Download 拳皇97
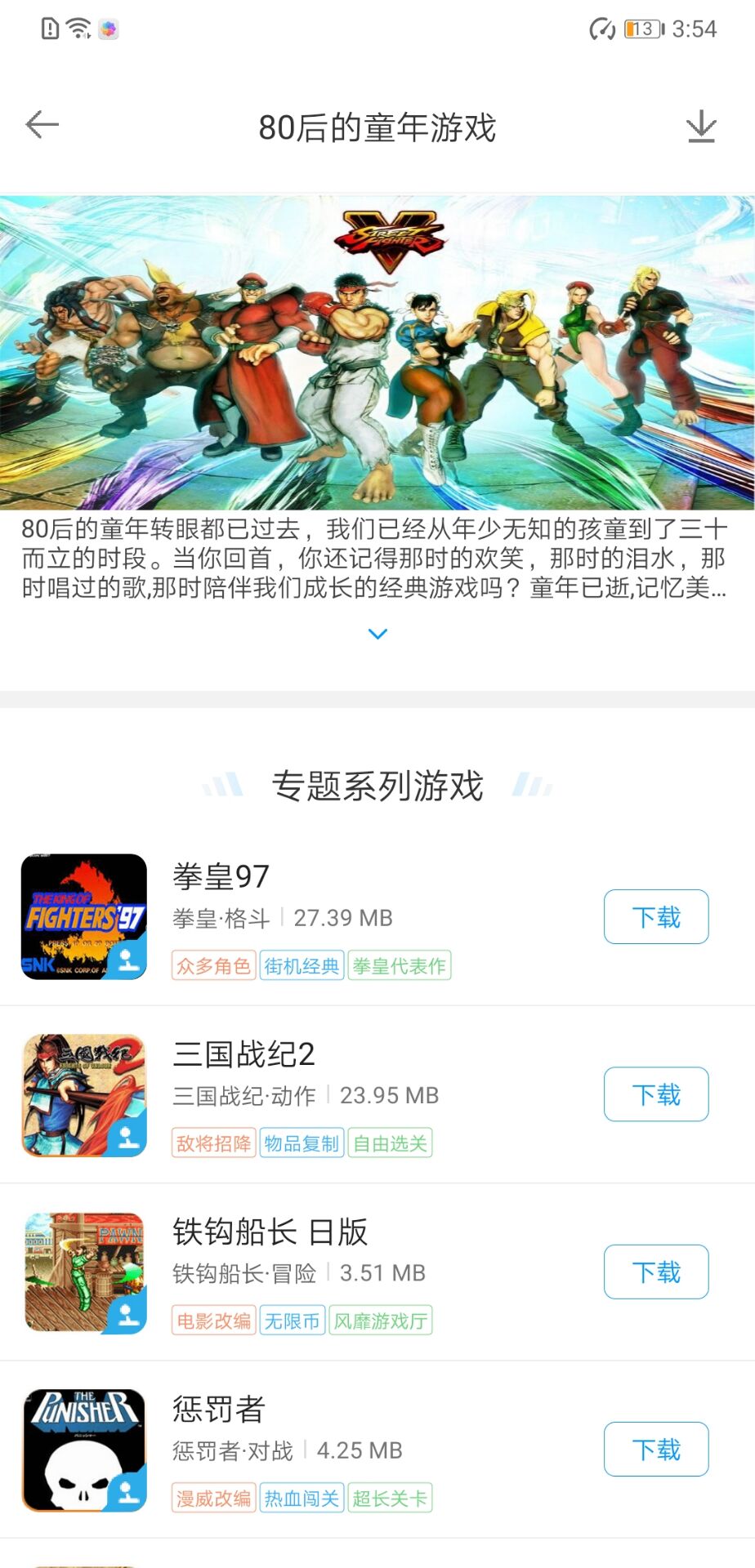Screen dimensions: 755x1568 656,917
